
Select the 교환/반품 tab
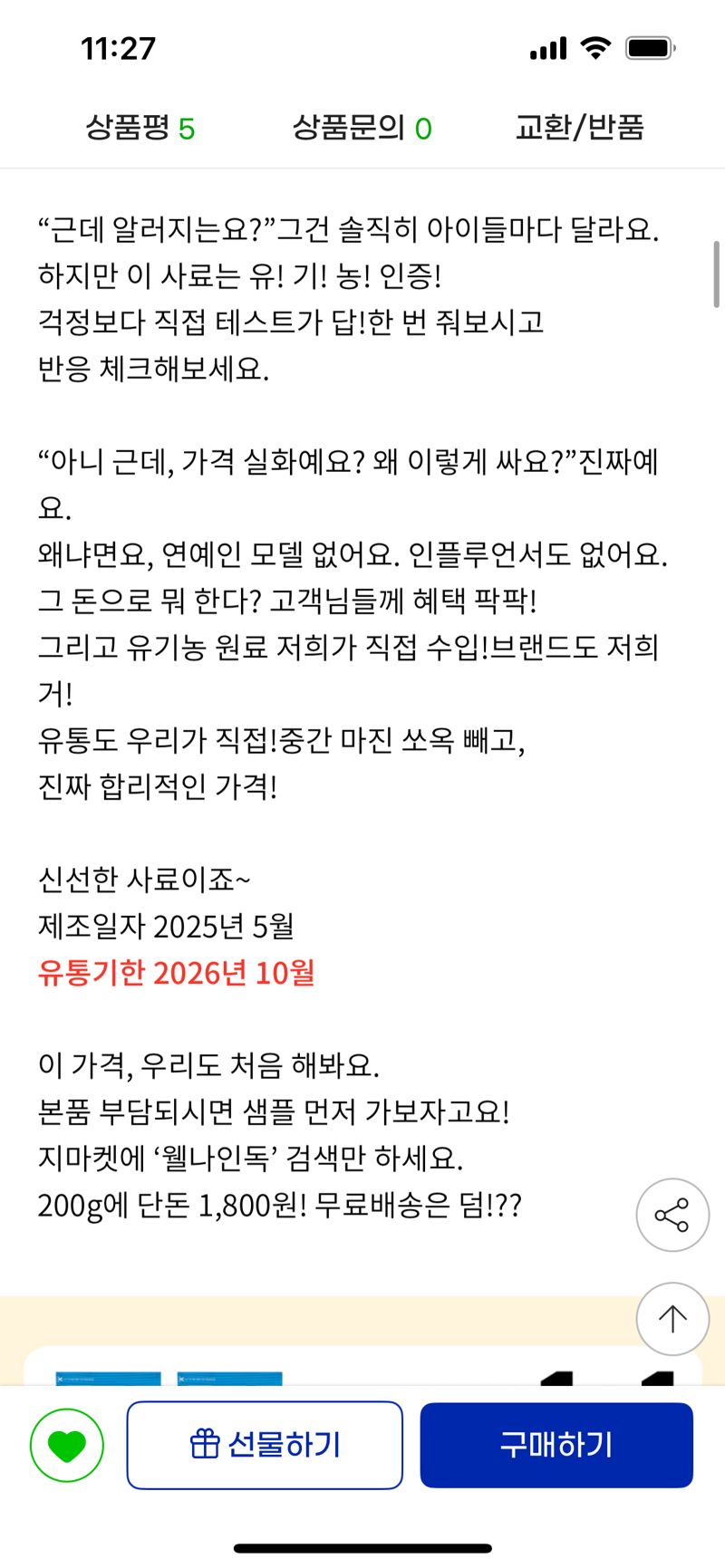pyautogui.click(x=580, y=128)
